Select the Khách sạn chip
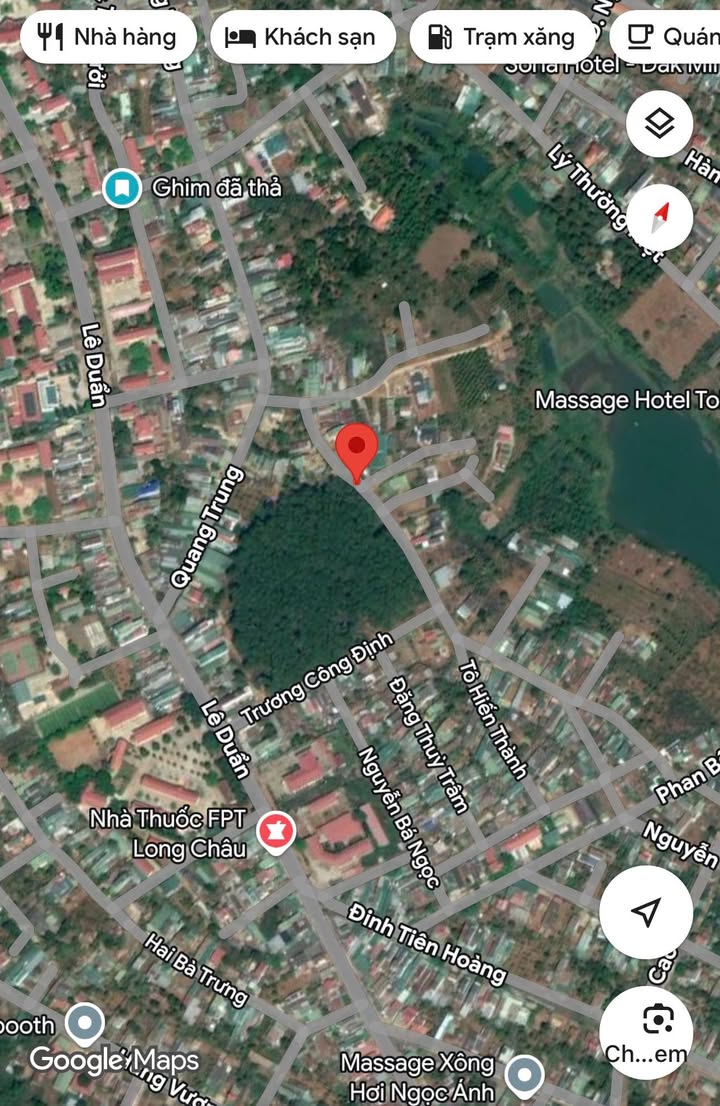720x1106 pixels. click(x=302, y=38)
